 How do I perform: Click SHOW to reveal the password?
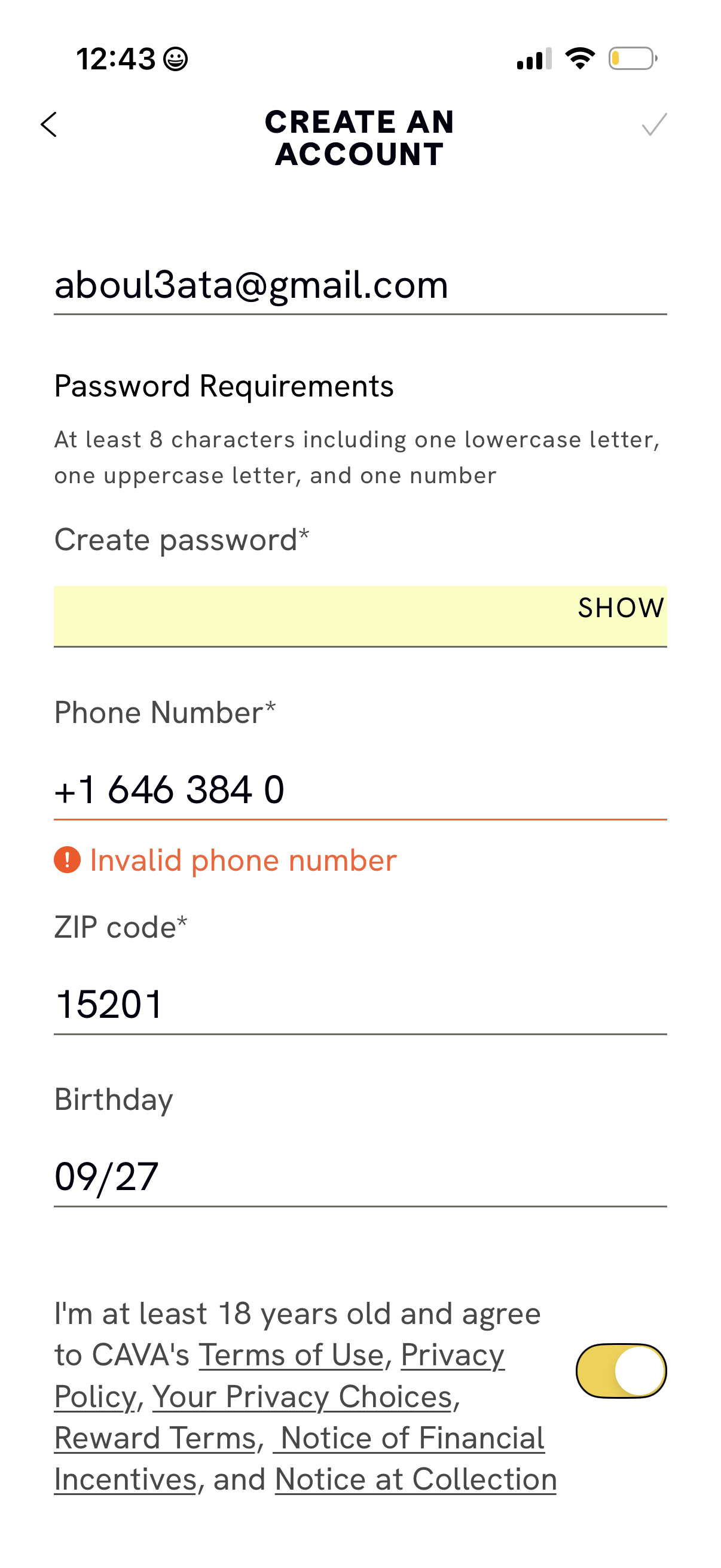[620, 608]
